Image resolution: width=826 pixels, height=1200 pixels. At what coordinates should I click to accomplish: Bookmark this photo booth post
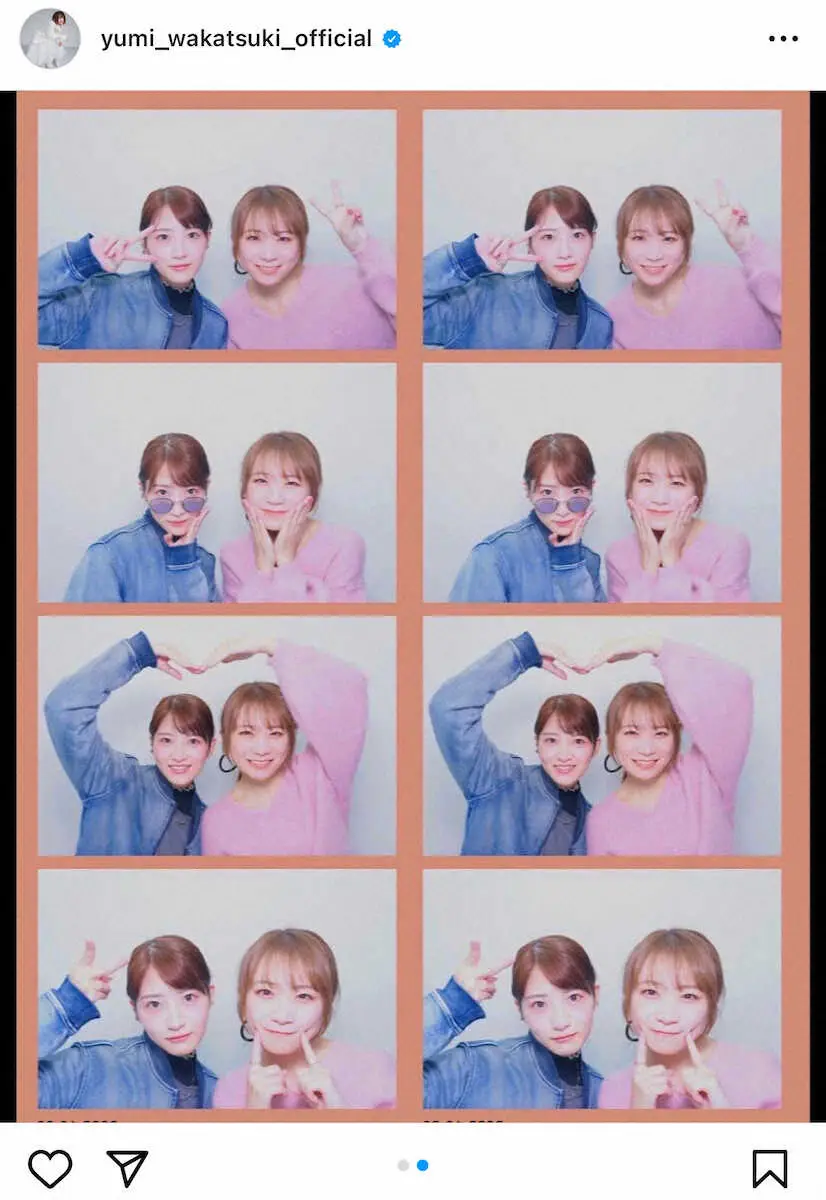pyautogui.click(x=769, y=1167)
